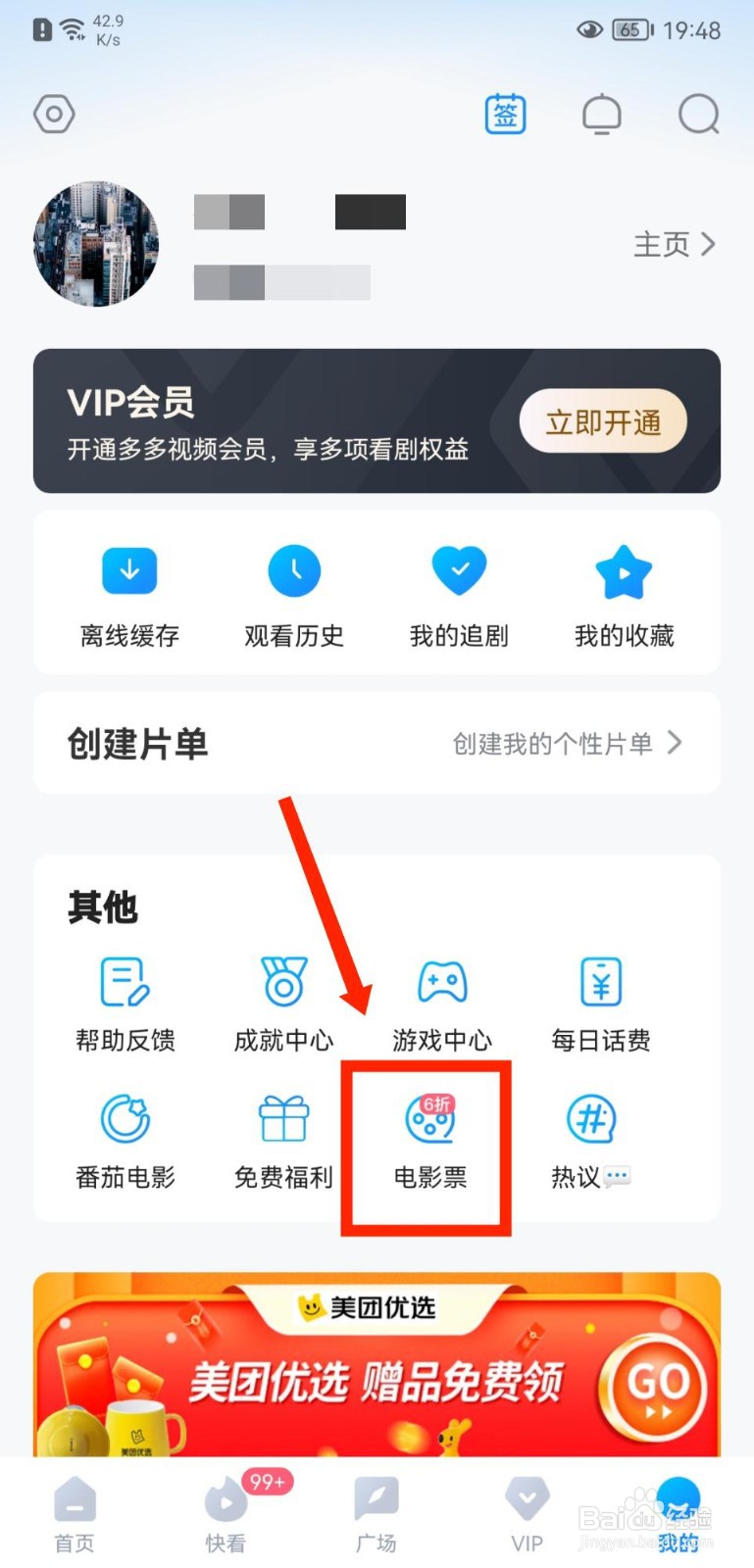Open the settings gear icon
This screenshot has height=1568, width=754.
[x=54, y=114]
